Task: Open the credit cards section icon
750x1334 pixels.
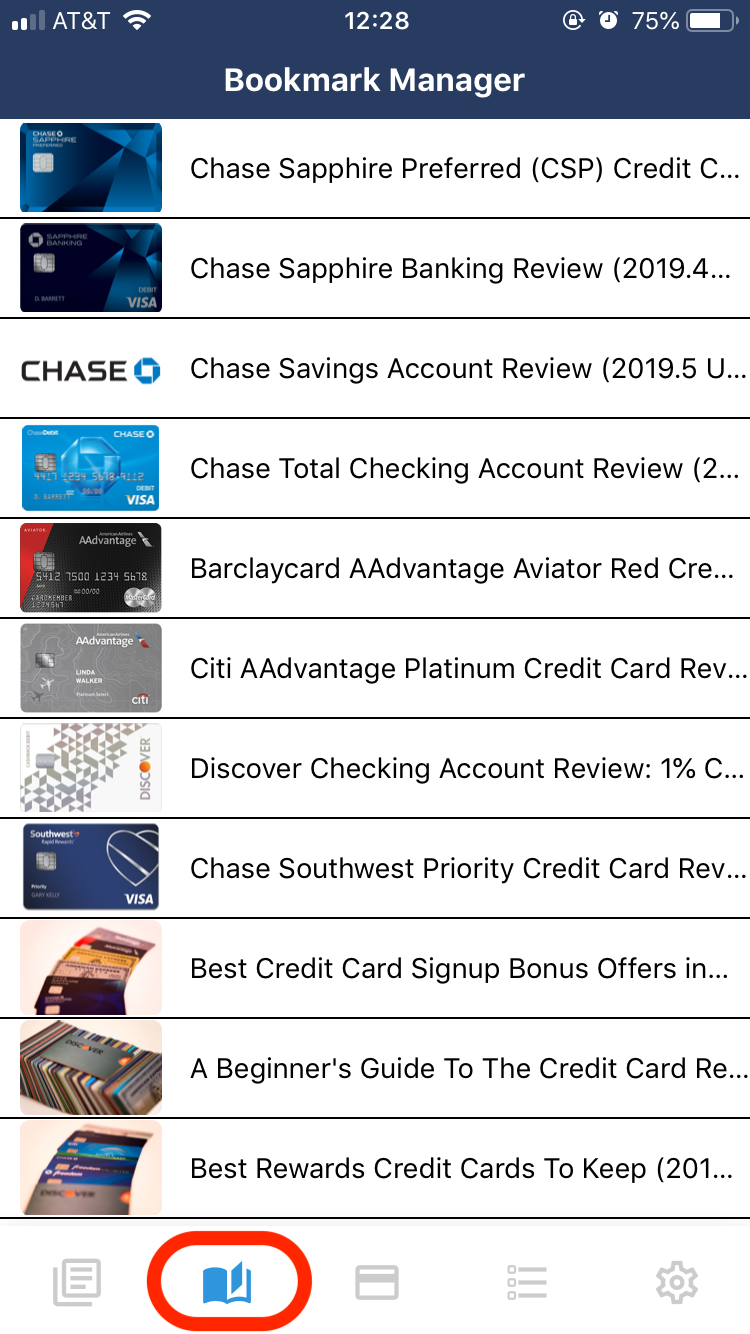Action: 376,1281
